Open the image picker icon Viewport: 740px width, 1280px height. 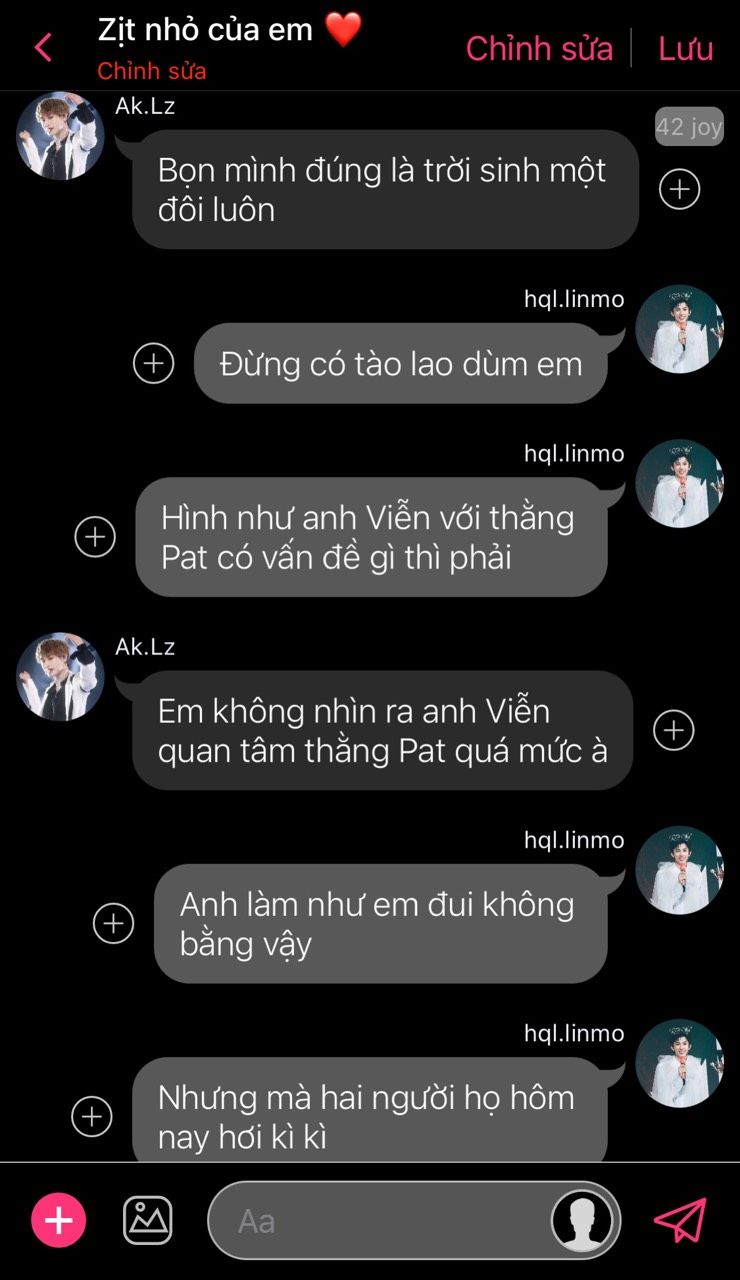click(147, 1220)
